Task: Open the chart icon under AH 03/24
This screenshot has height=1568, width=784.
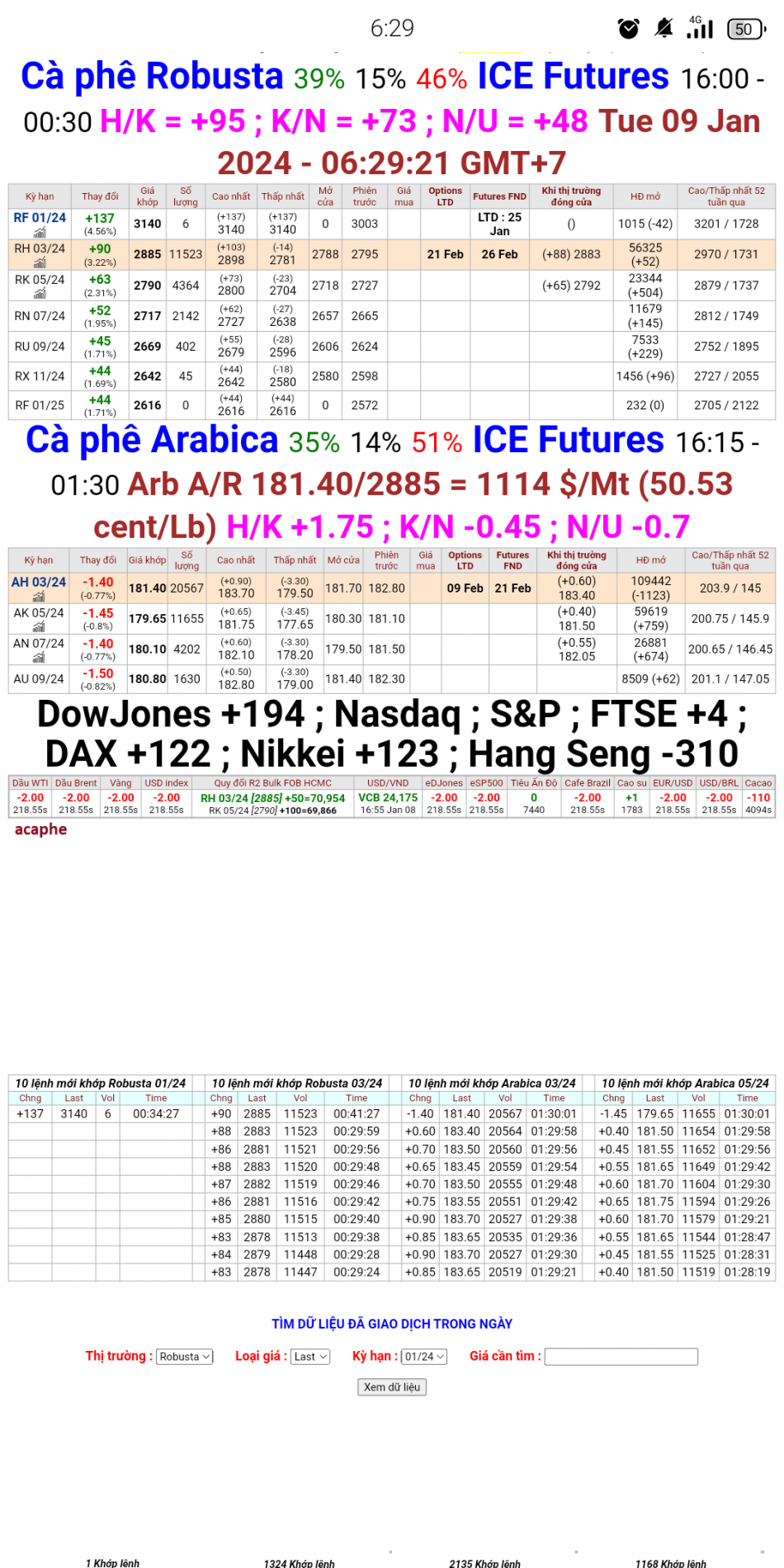Action: coord(39,596)
